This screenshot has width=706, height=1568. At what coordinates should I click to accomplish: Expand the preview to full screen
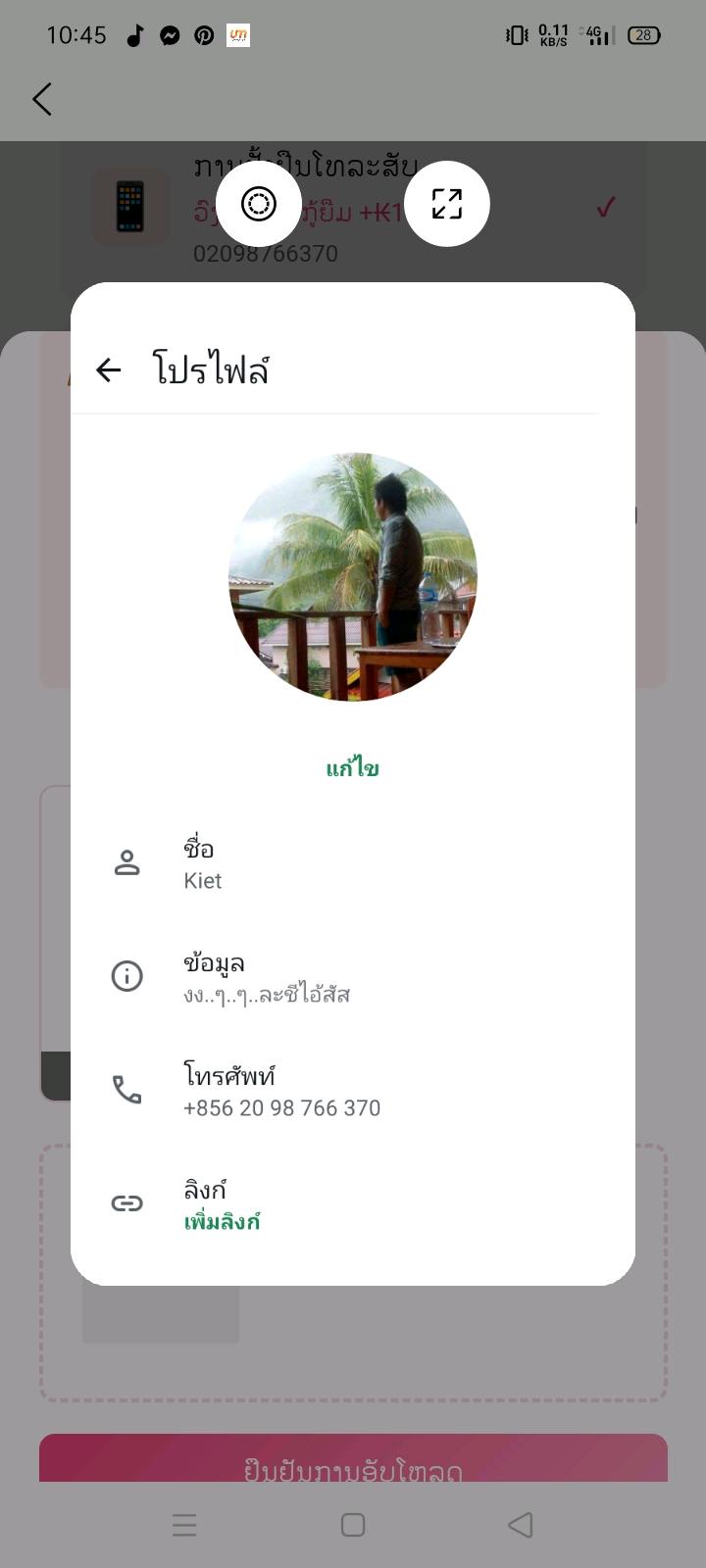pos(447,204)
